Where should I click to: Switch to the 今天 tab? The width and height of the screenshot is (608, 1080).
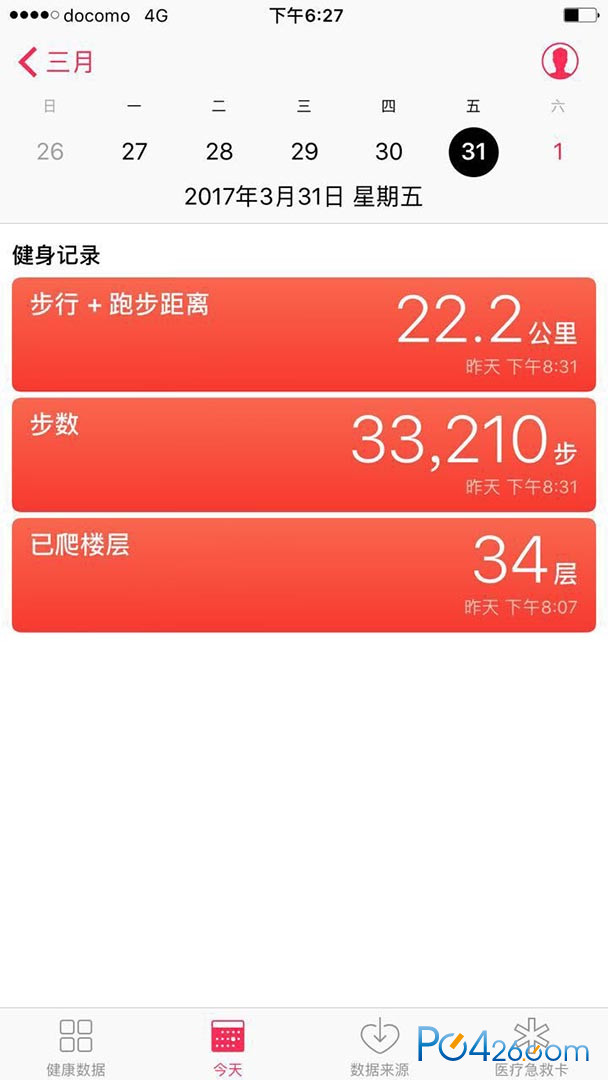(228, 1047)
